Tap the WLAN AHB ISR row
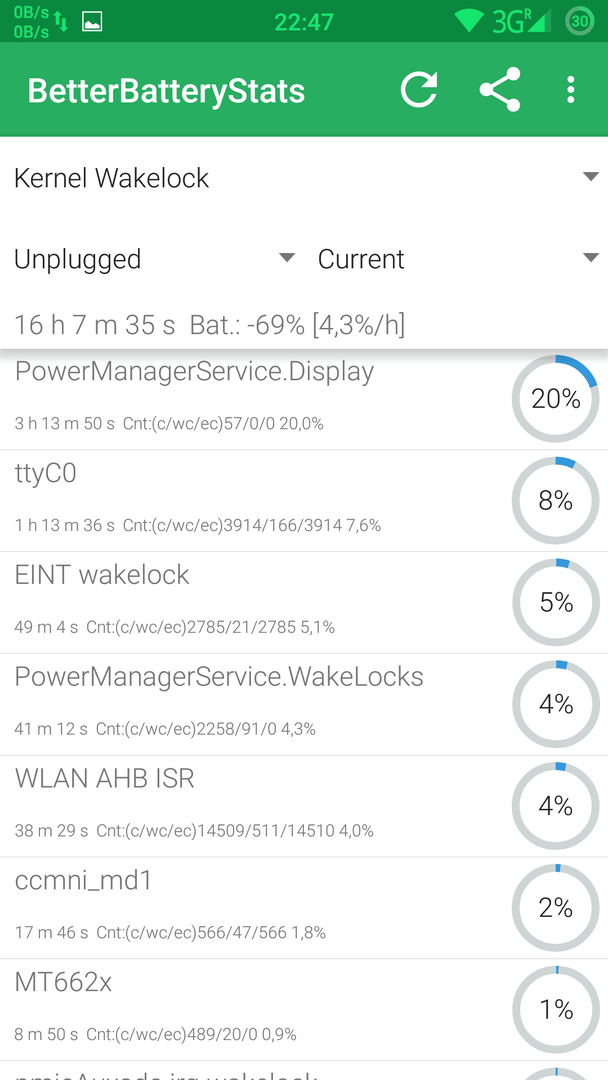This screenshot has height=1080, width=608. [304, 807]
